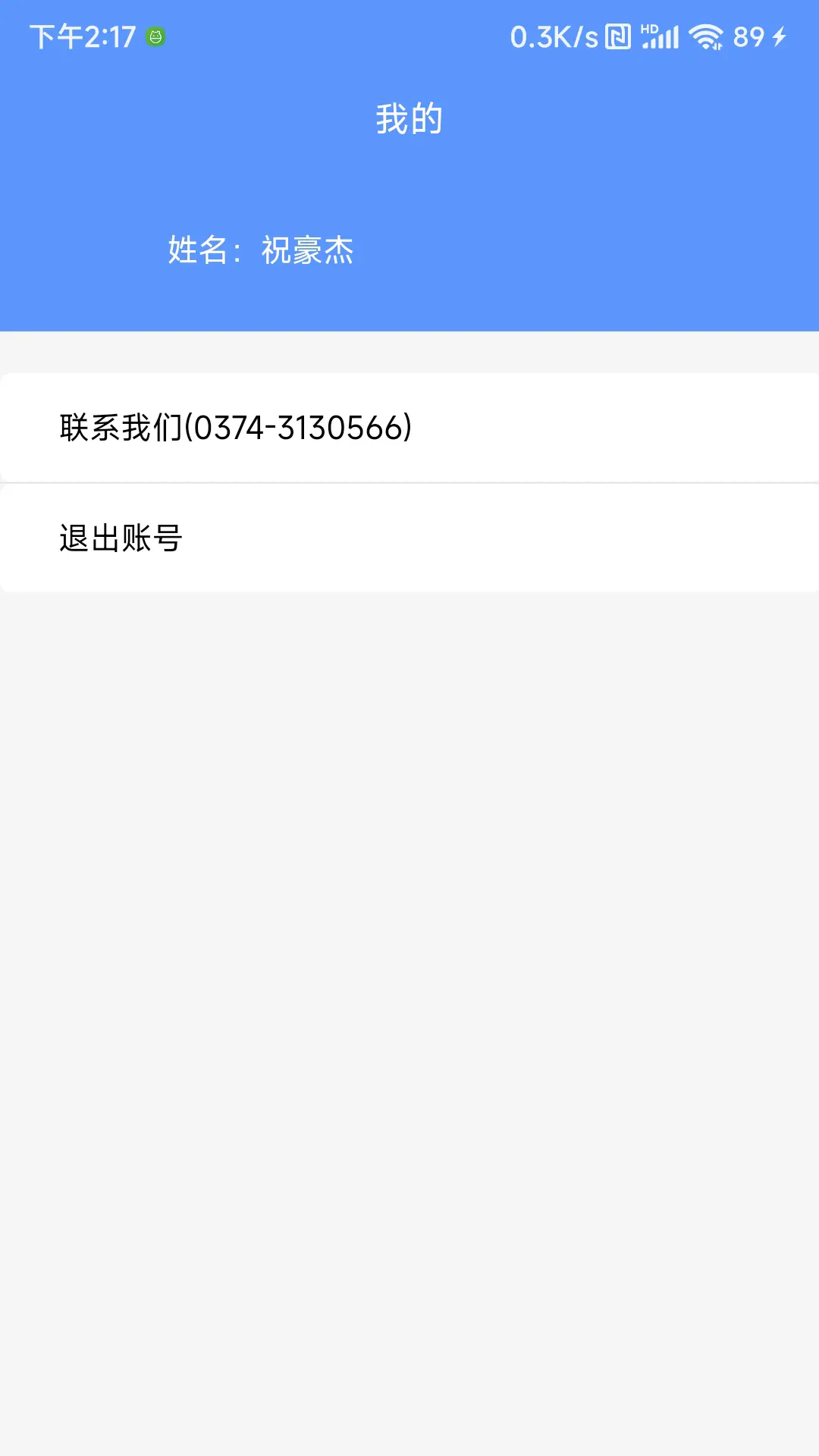The image size is (819, 1456).
Task: Tap the charging lightning bolt icon
Action: pos(779,35)
